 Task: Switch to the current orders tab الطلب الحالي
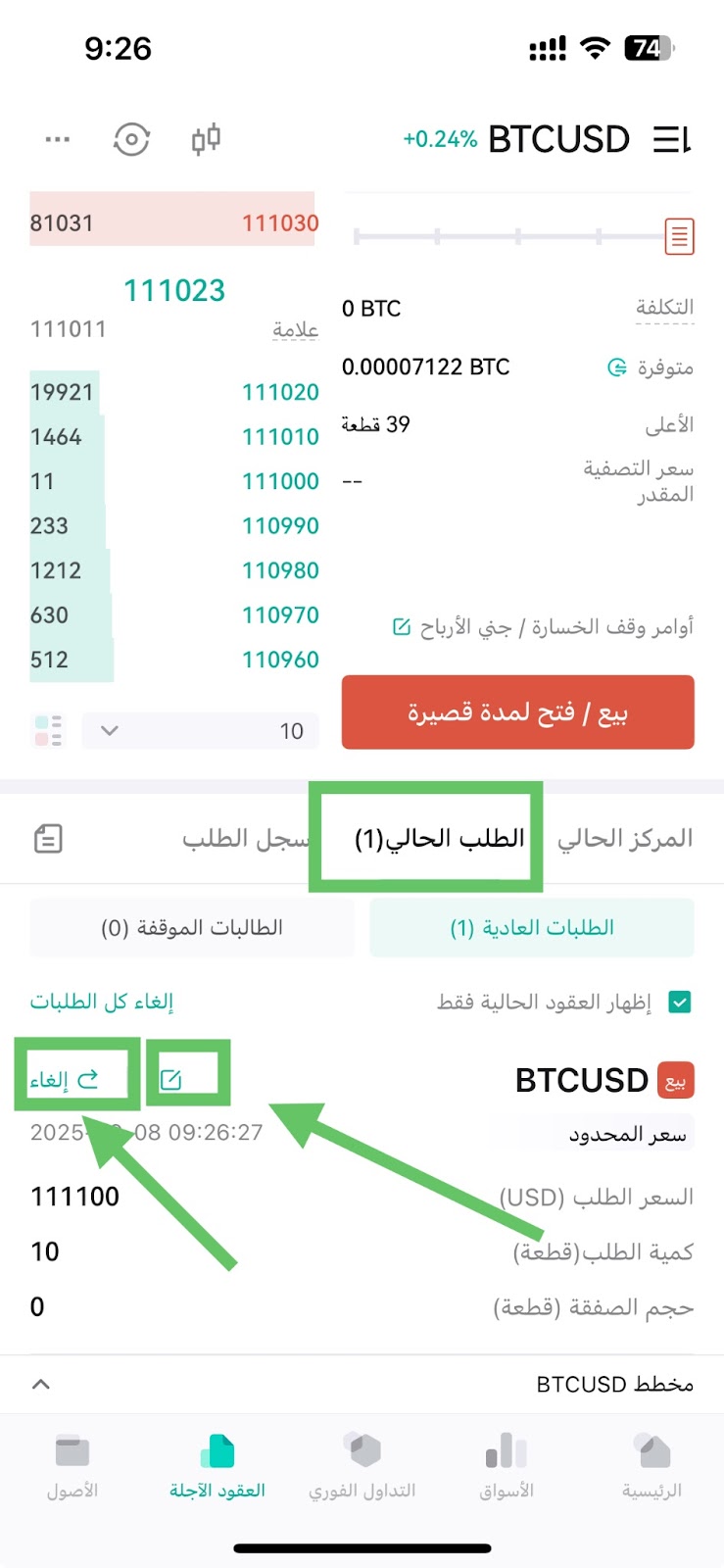(439, 839)
